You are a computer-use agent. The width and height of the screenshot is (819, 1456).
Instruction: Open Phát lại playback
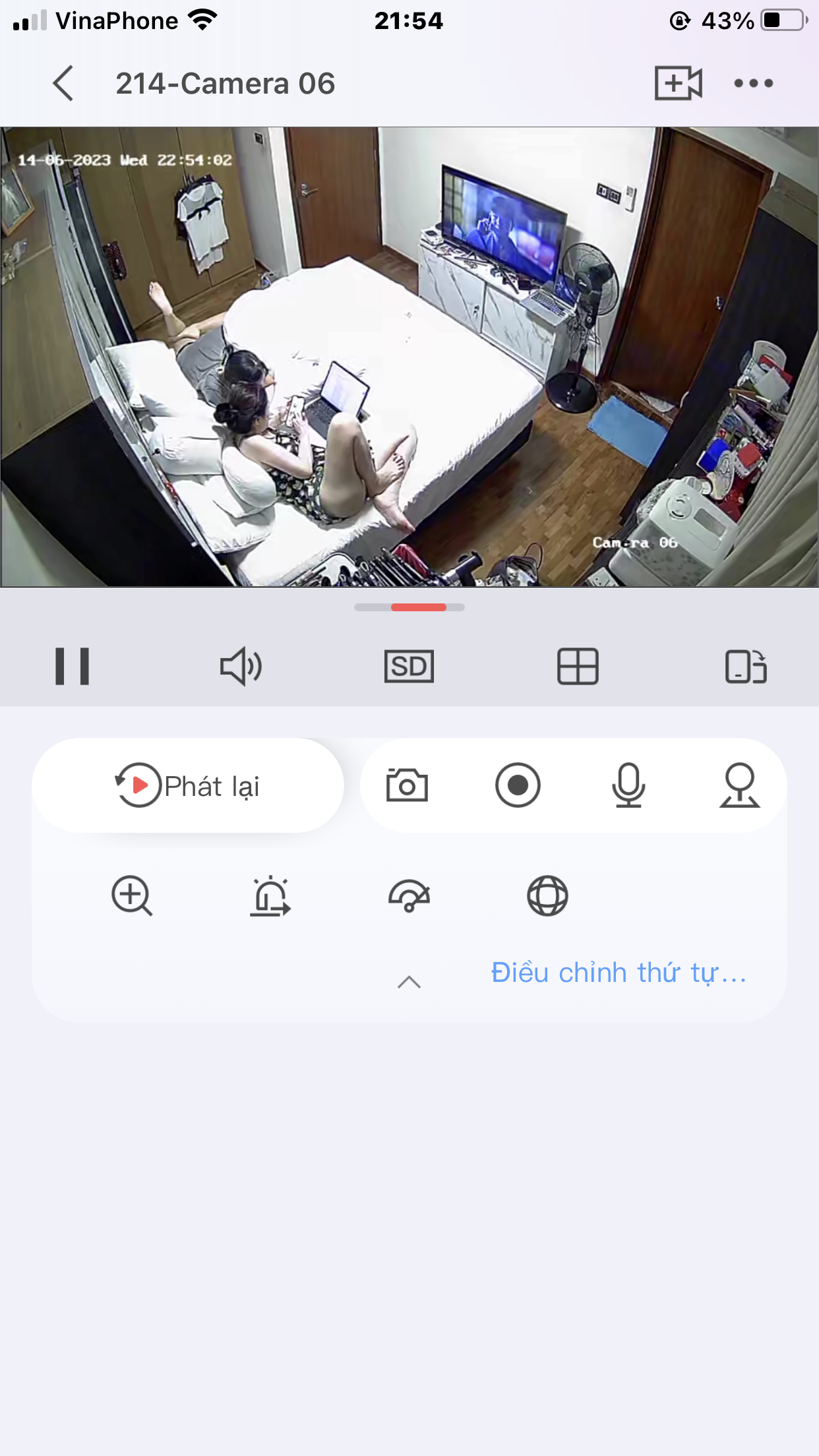click(188, 785)
